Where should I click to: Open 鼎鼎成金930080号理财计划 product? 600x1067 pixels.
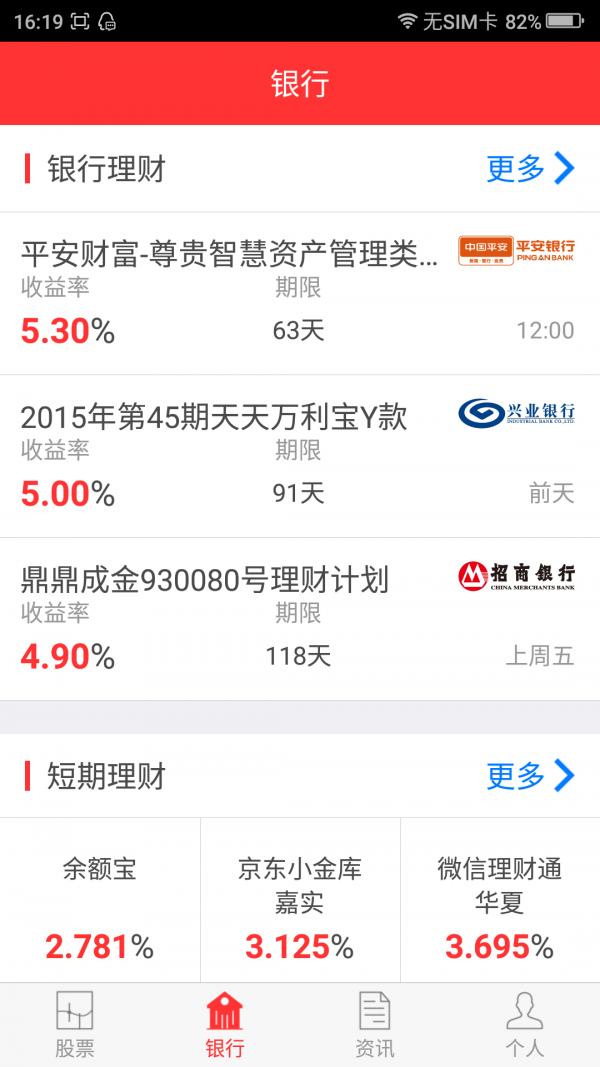(300, 619)
